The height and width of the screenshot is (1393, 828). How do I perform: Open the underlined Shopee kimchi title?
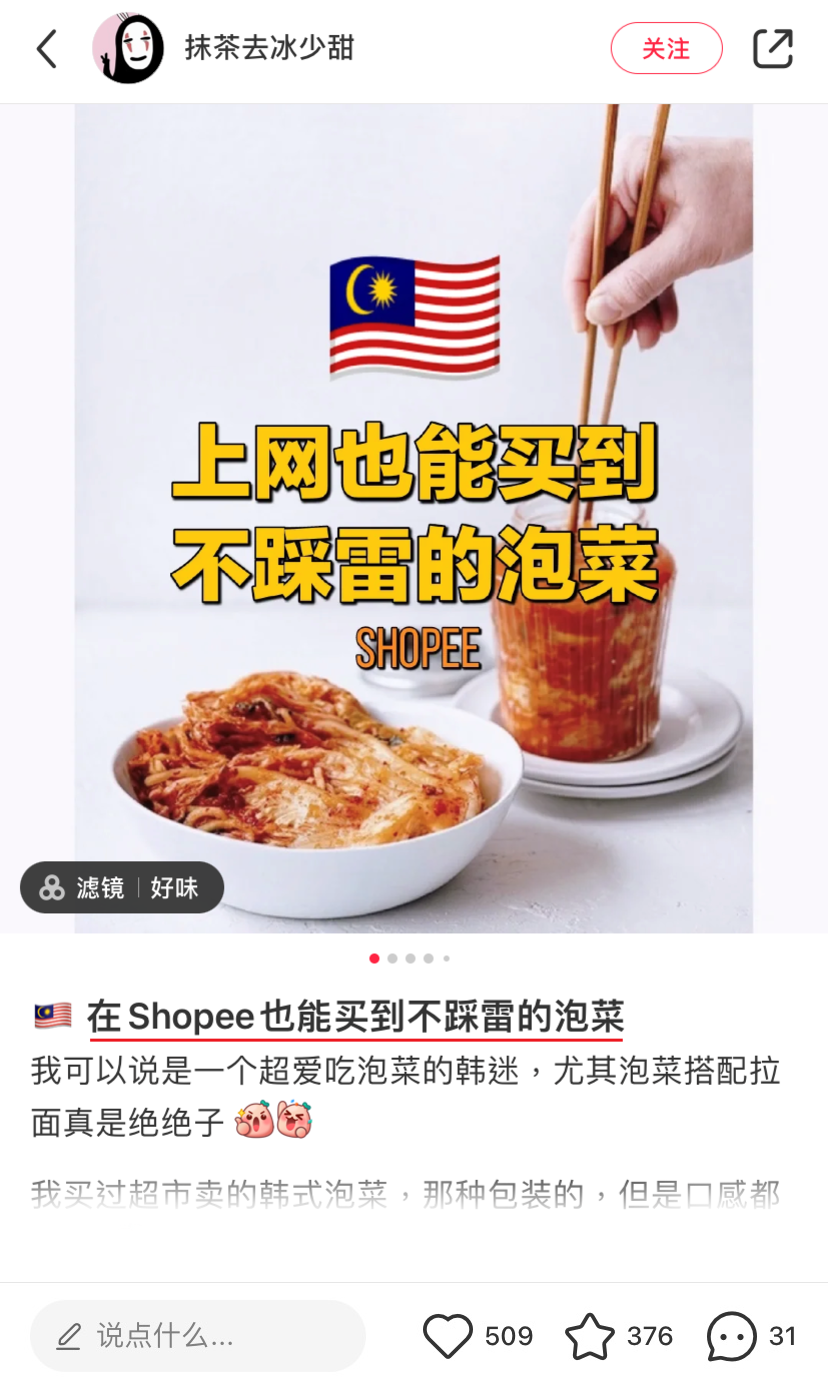[x=356, y=1017]
